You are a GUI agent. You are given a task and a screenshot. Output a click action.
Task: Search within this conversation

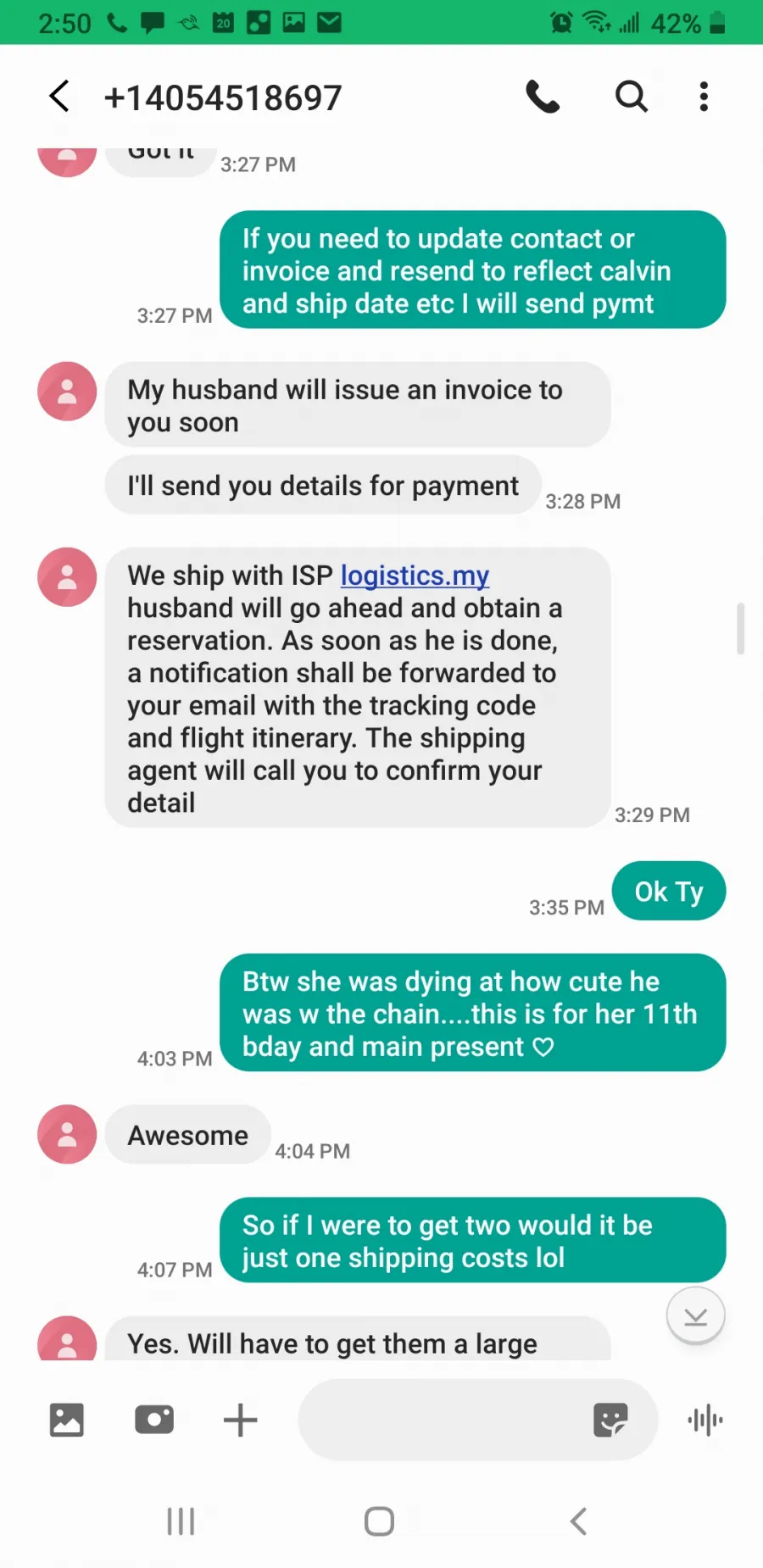(x=631, y=97)
